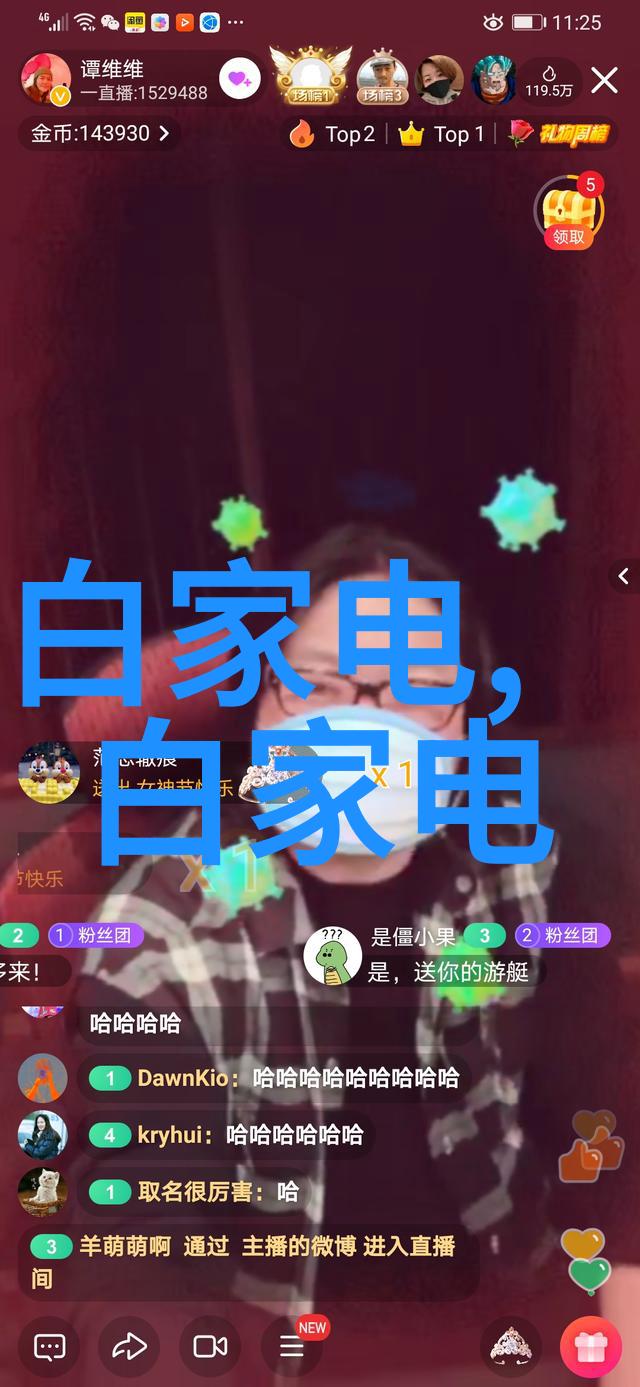Open kryhui's comment profile
Screen dimensions: 640x1387
pyautogui.click(x=43, y=1134)
